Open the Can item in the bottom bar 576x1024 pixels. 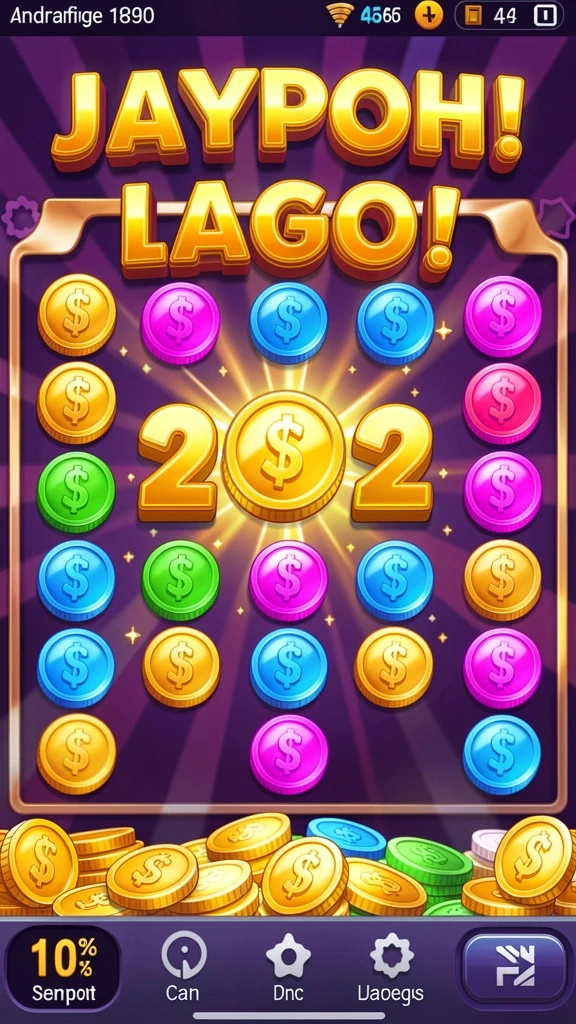coord(182,967)
